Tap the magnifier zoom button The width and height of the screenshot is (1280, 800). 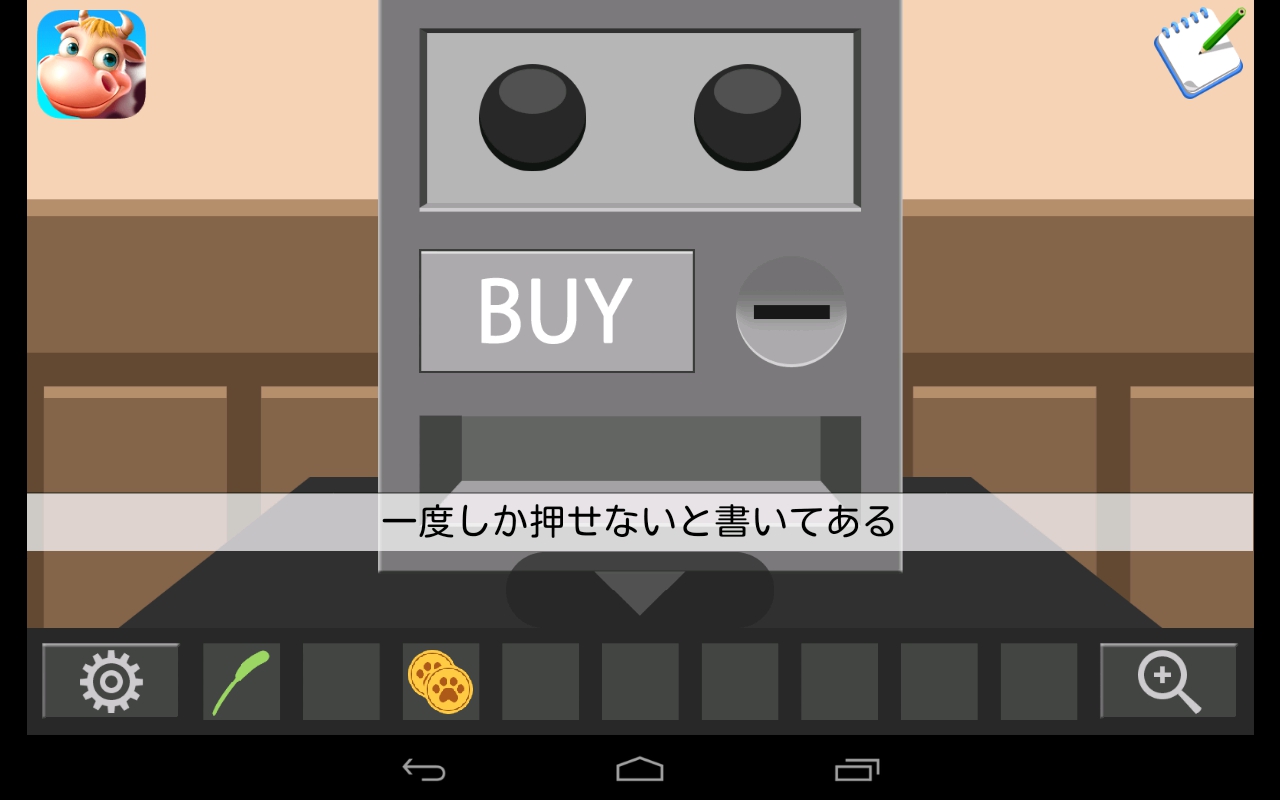pos(1168,681)
